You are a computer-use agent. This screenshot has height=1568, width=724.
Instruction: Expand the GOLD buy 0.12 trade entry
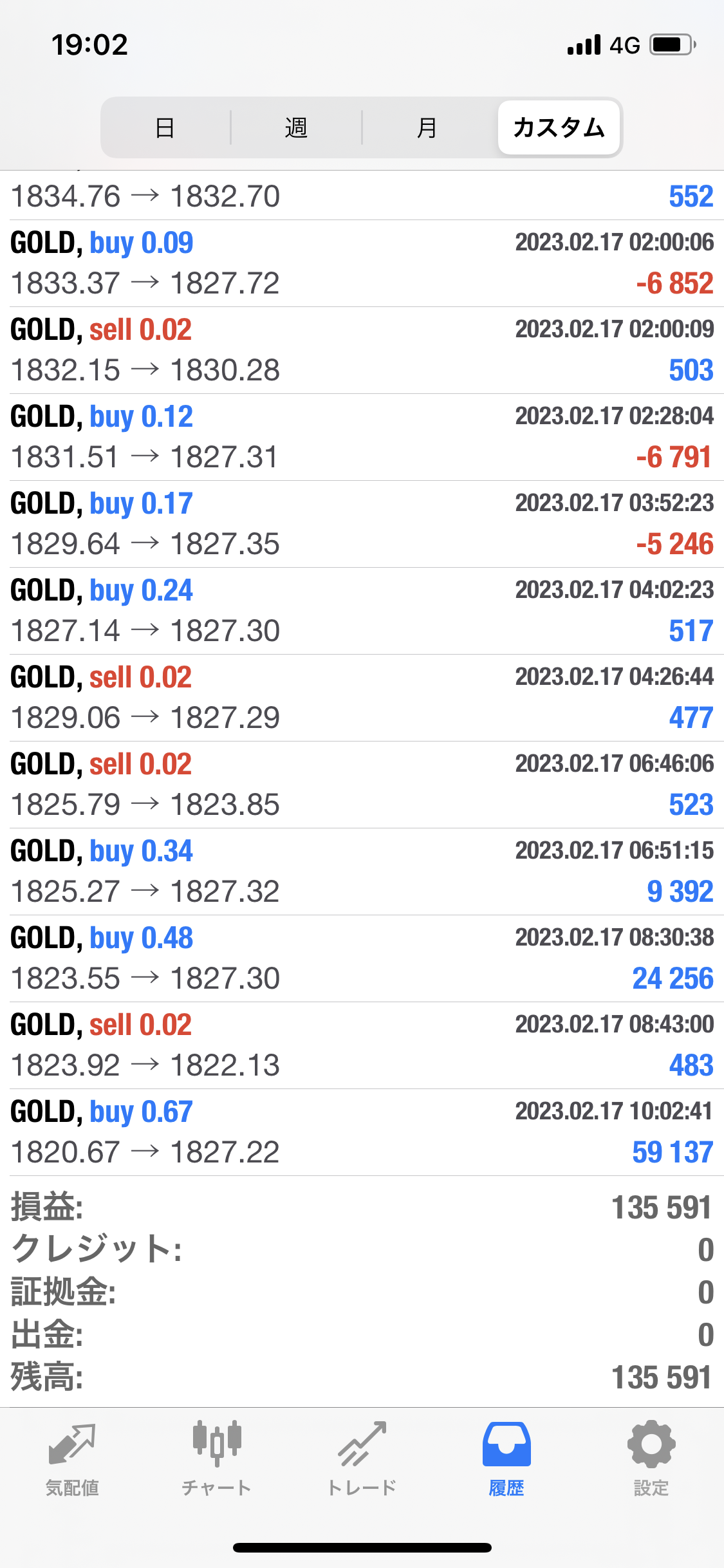(x=362, y=437)
